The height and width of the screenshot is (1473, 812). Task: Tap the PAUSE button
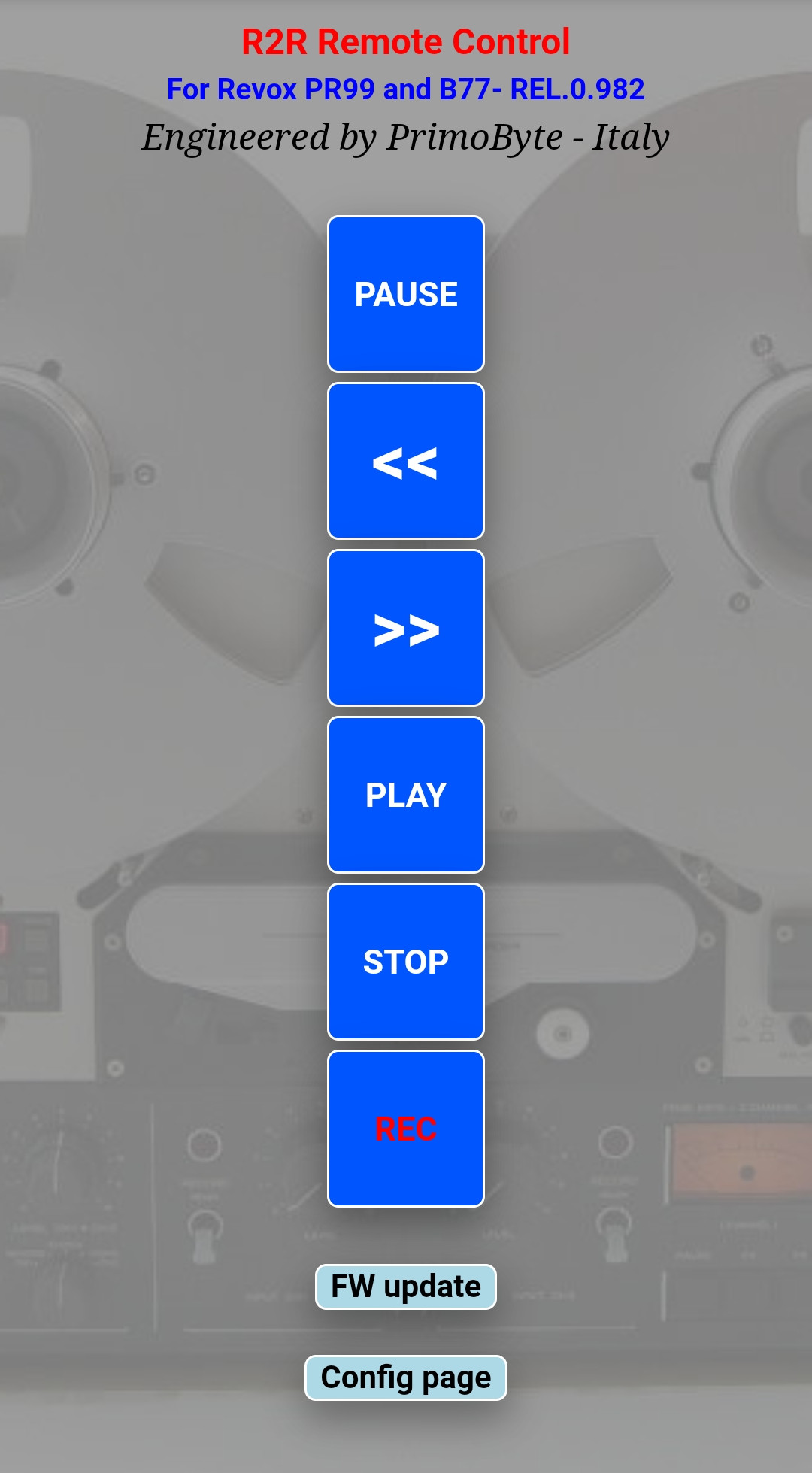click(406, 294)
